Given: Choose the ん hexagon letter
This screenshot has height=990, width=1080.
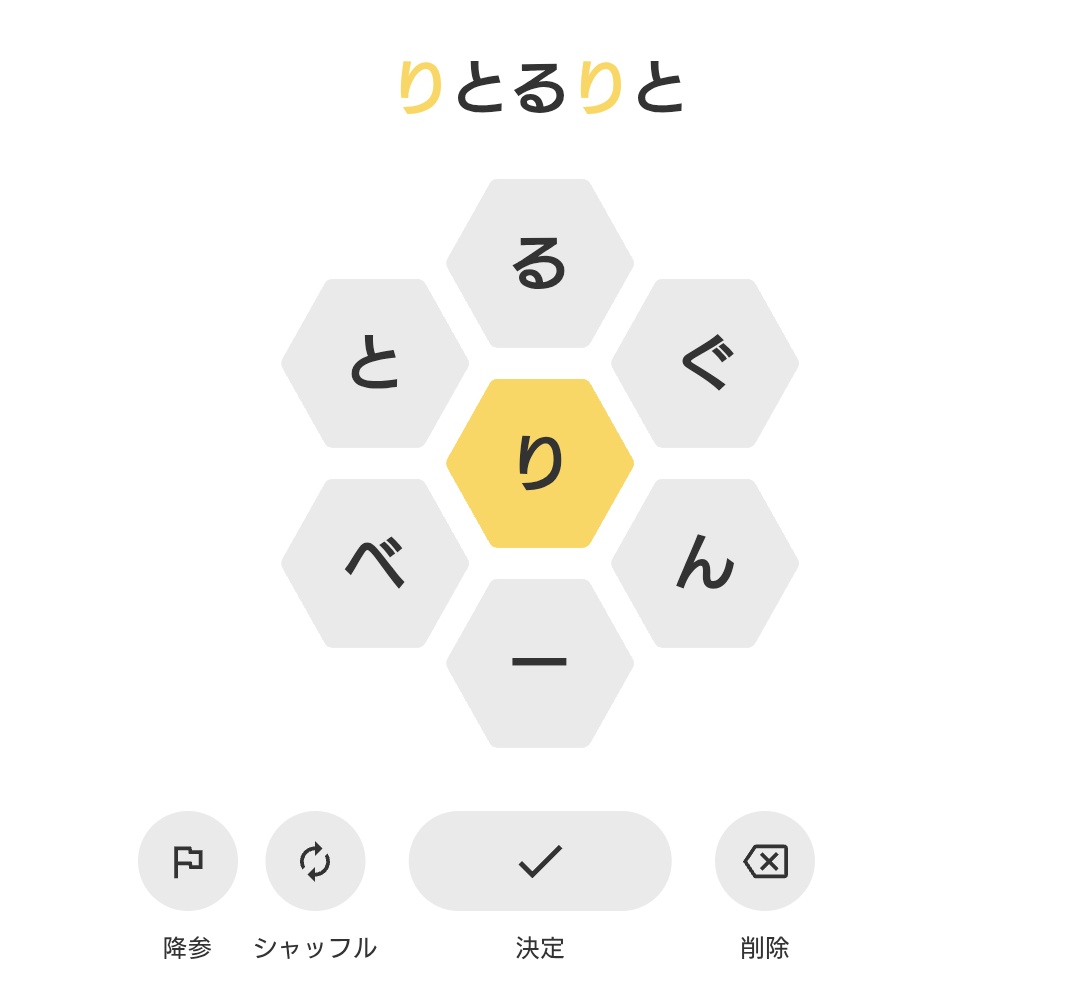Looking at the screenshot, I should [705, 563].
